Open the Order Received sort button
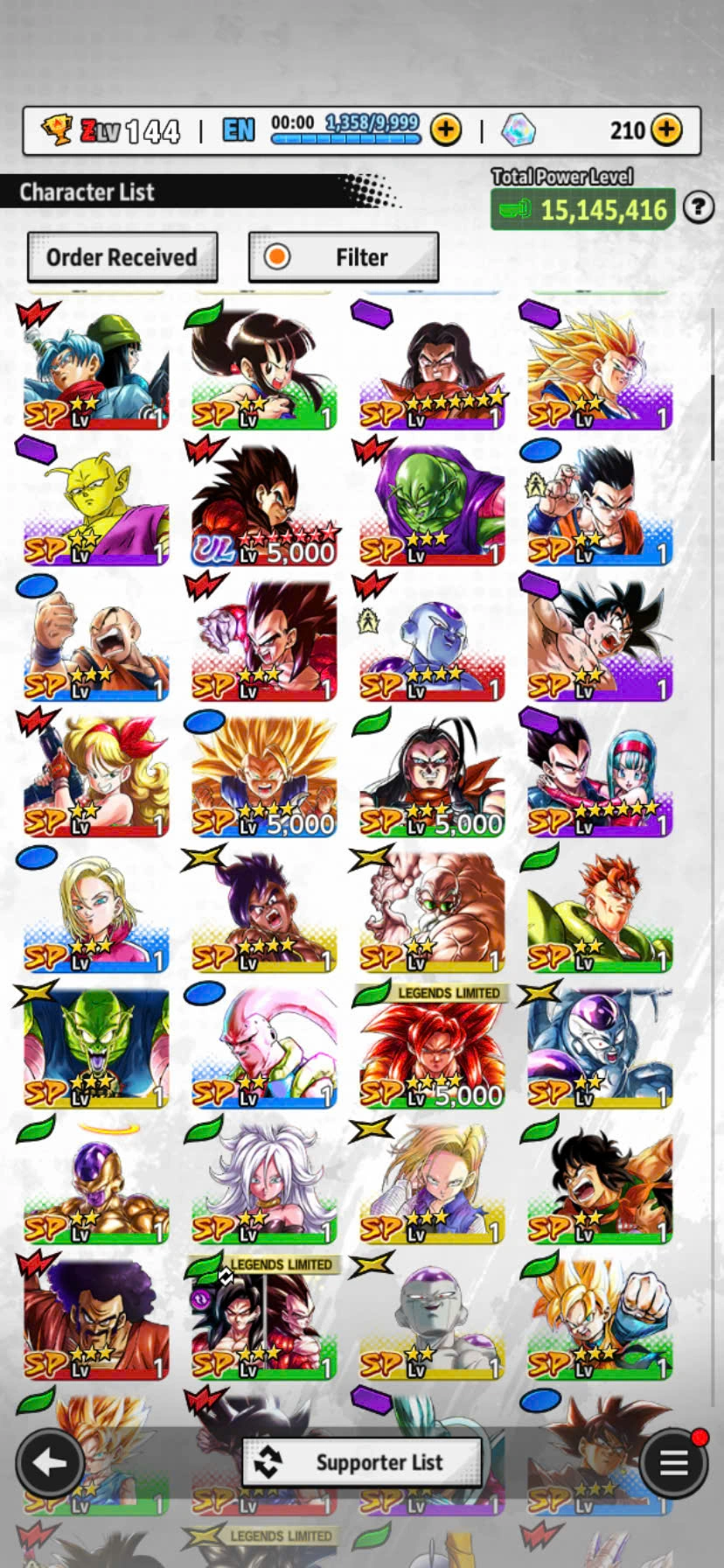This screenshot has width=724, height=1568. pyautogui.click(x=122, y=257)
